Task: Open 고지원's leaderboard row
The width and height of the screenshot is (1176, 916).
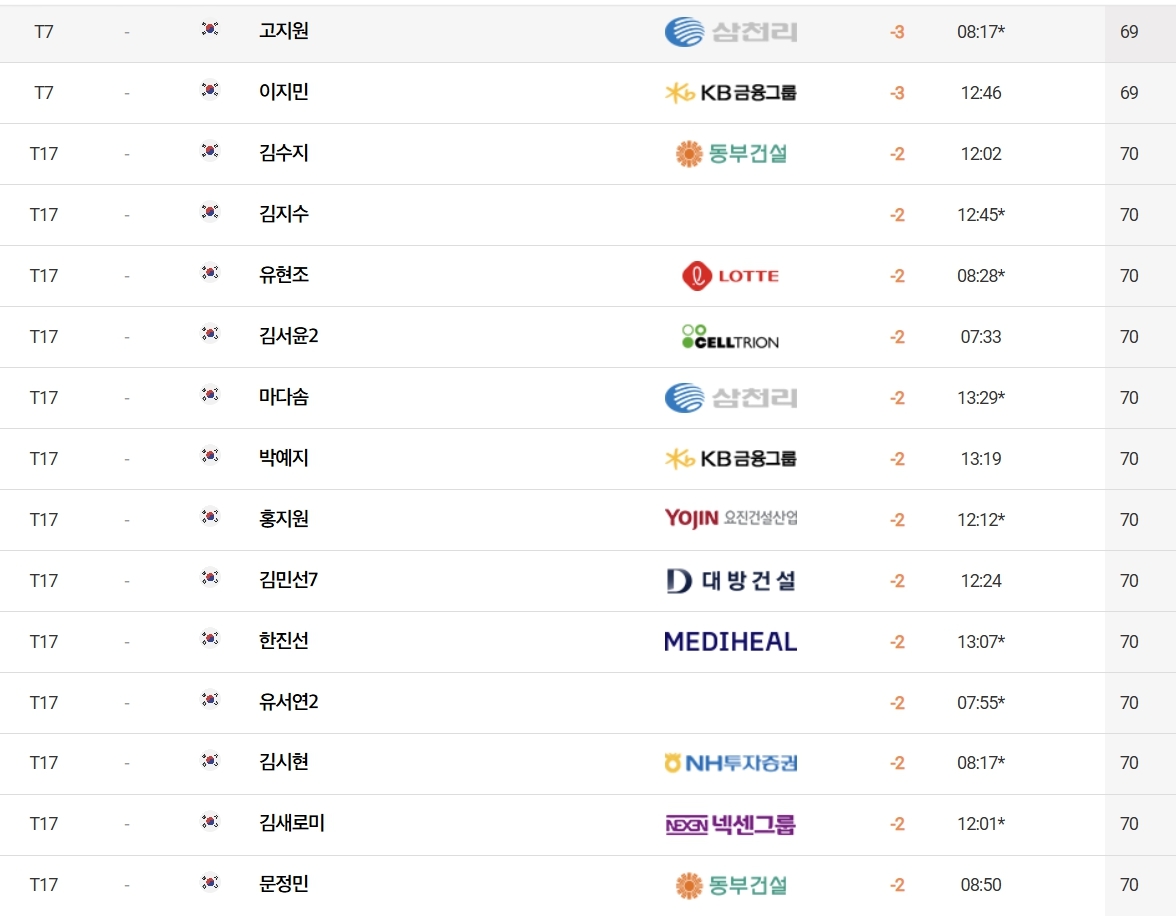Action: [588, 32]
